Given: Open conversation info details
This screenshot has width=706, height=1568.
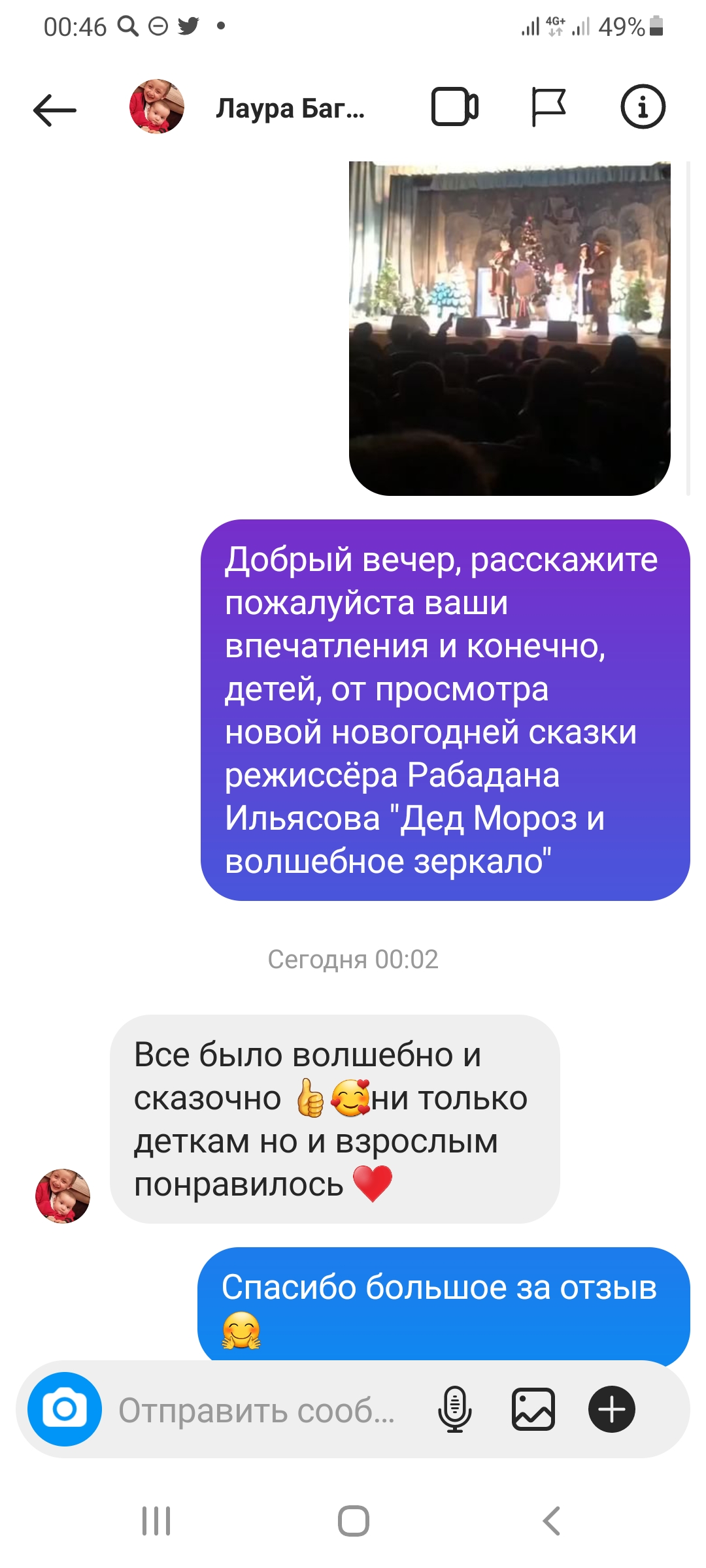Looking at the screenshot, I should (x=643, y=106).
